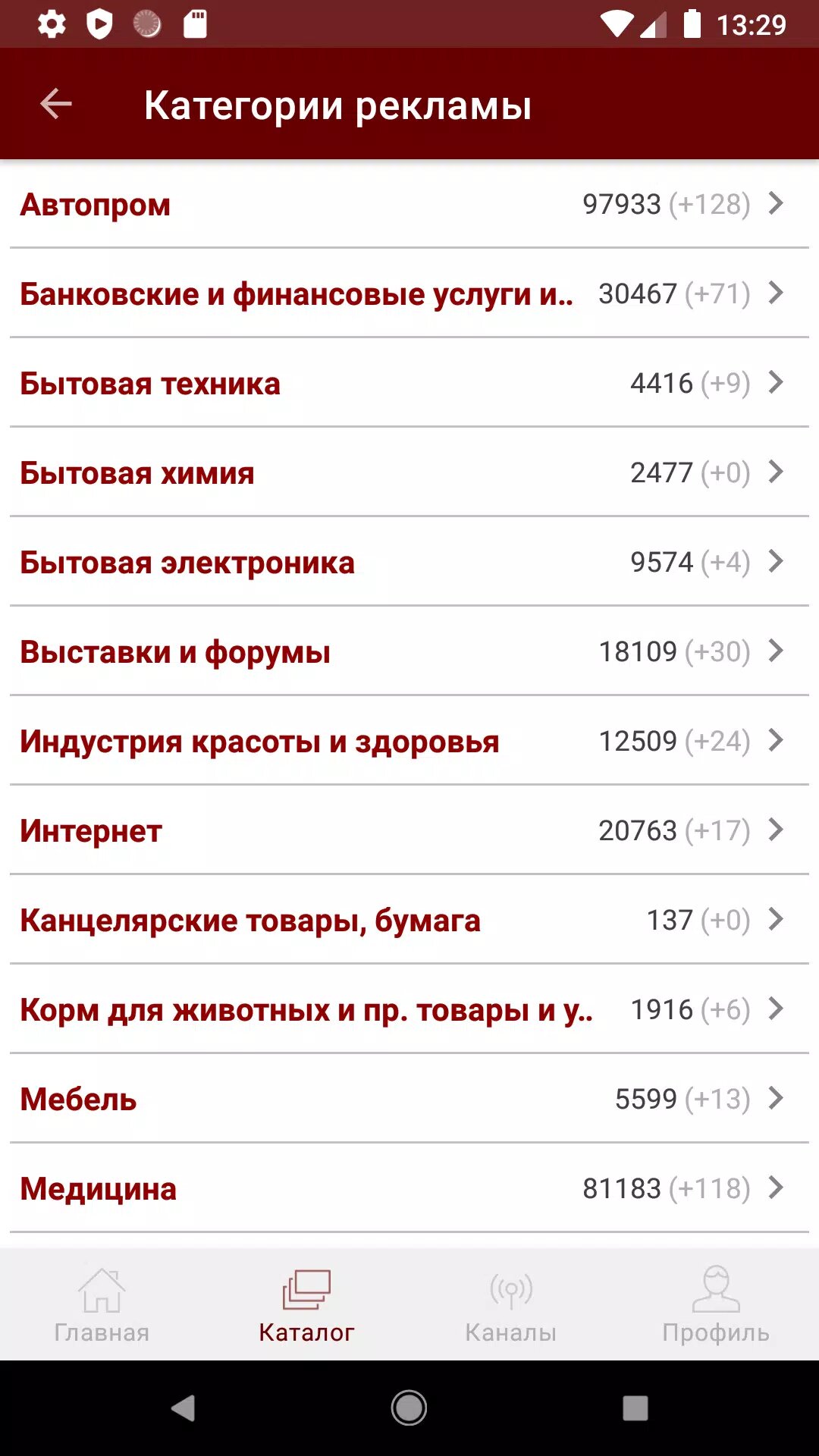This screenshot has width=819, height=1456.
Task: Open the Выставки и форумы category
Action: point(409,651)
